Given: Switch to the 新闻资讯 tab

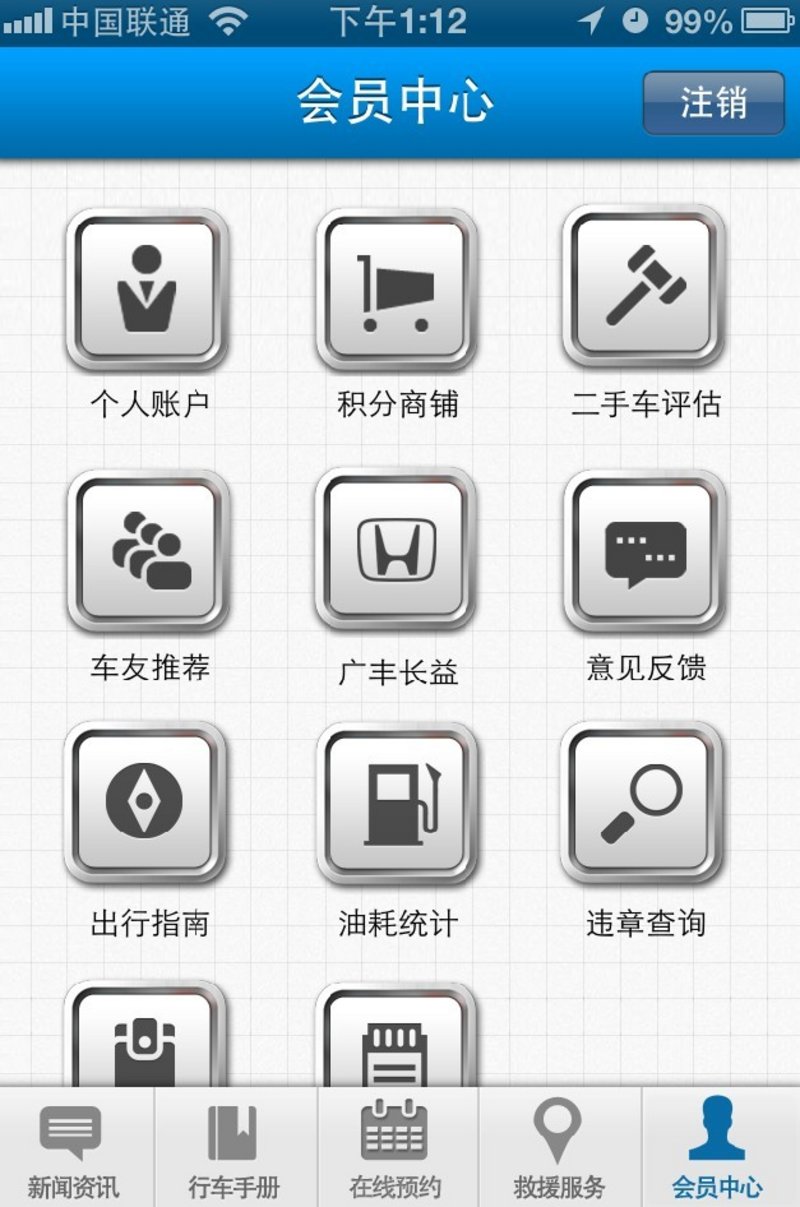Looking at the screenshot, I should [73, 1148].
